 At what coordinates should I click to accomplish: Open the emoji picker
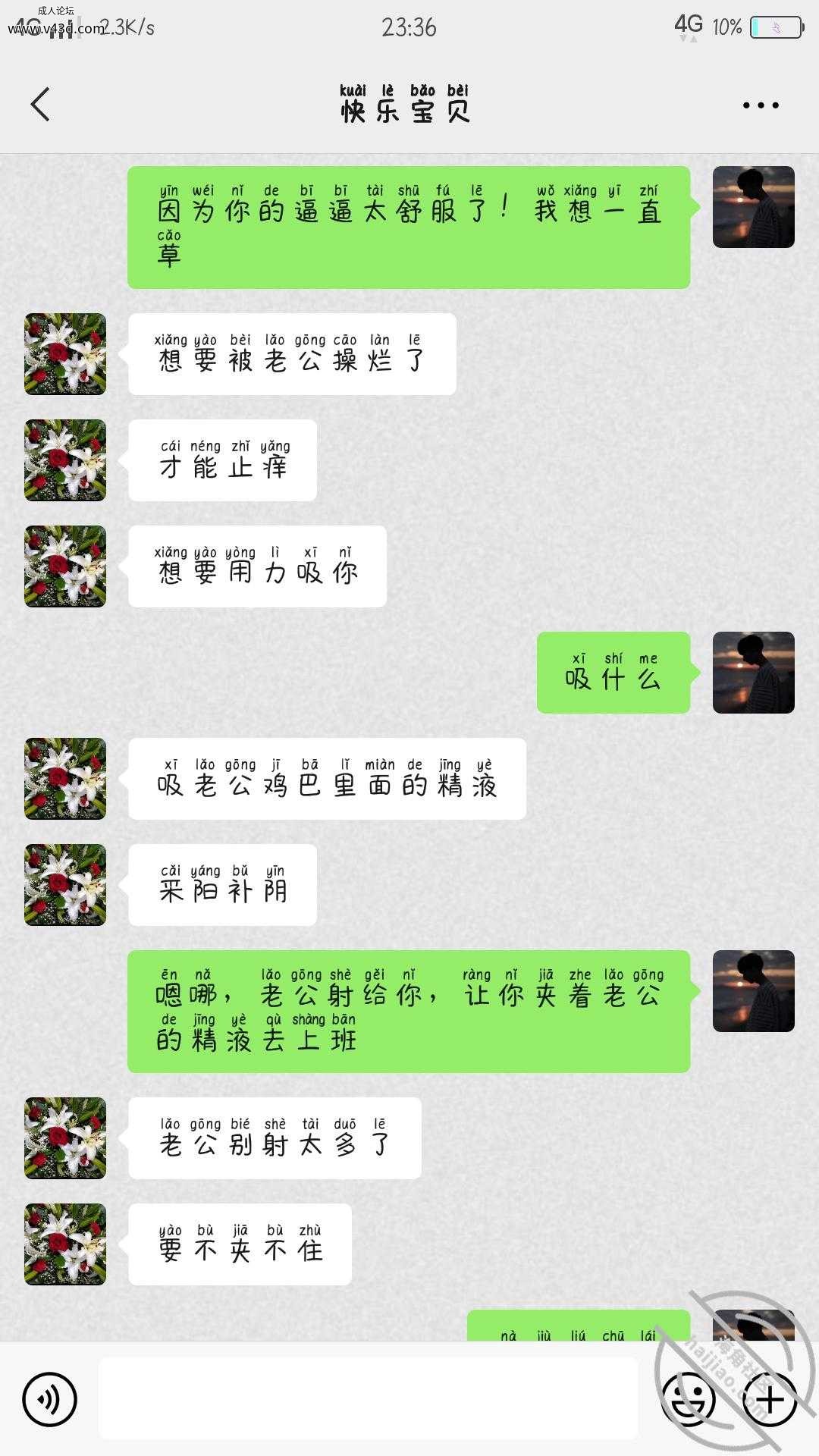click(x=689, y=1399)
